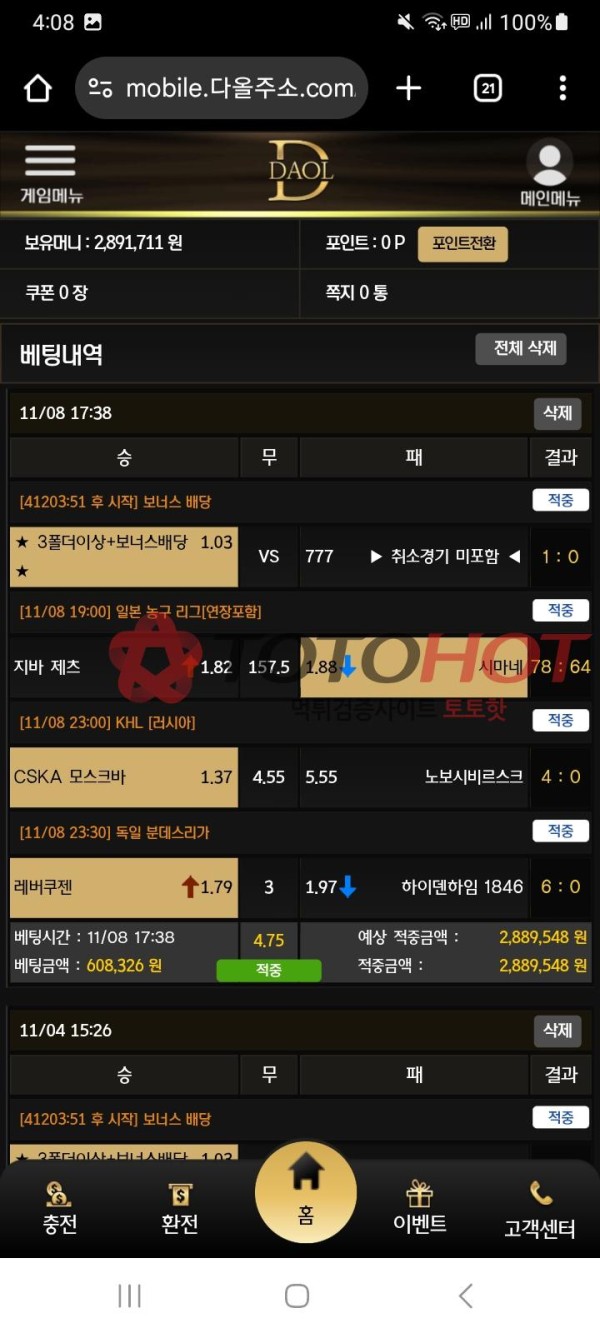
Task: Go to the browser home page
Action: (38, 89)
